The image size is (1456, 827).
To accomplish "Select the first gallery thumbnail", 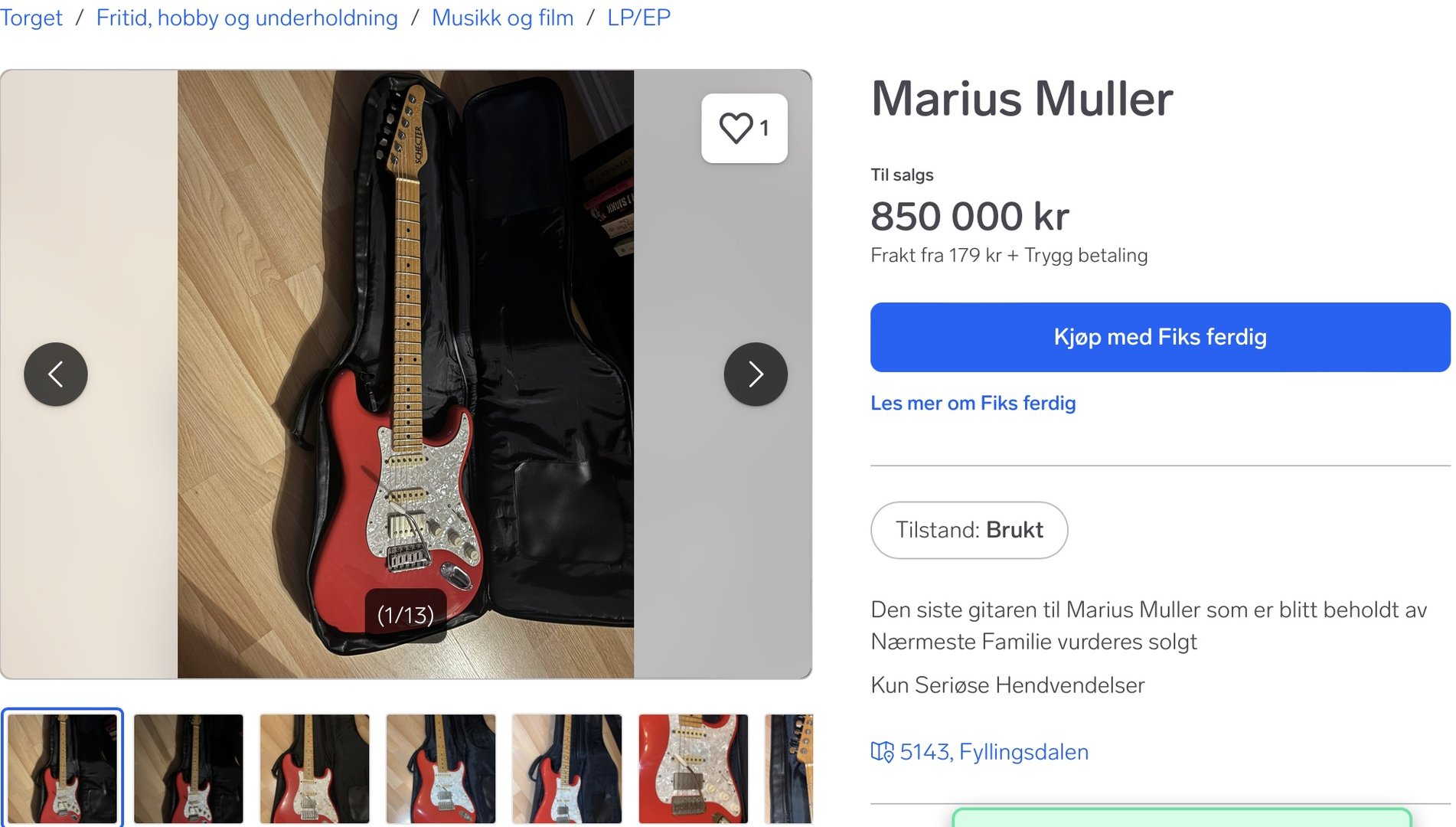I will click(x=63, y=768).
